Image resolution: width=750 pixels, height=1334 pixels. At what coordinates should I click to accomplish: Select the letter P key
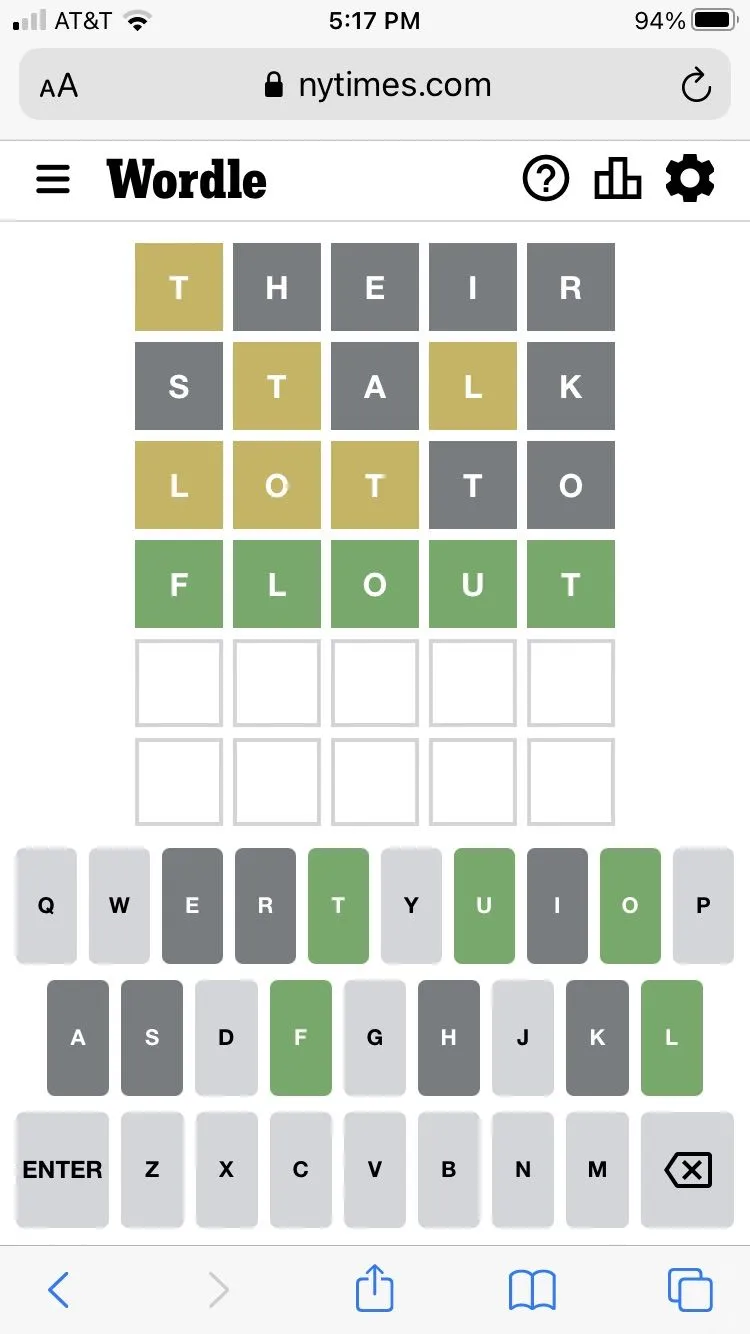click(703, 905)
